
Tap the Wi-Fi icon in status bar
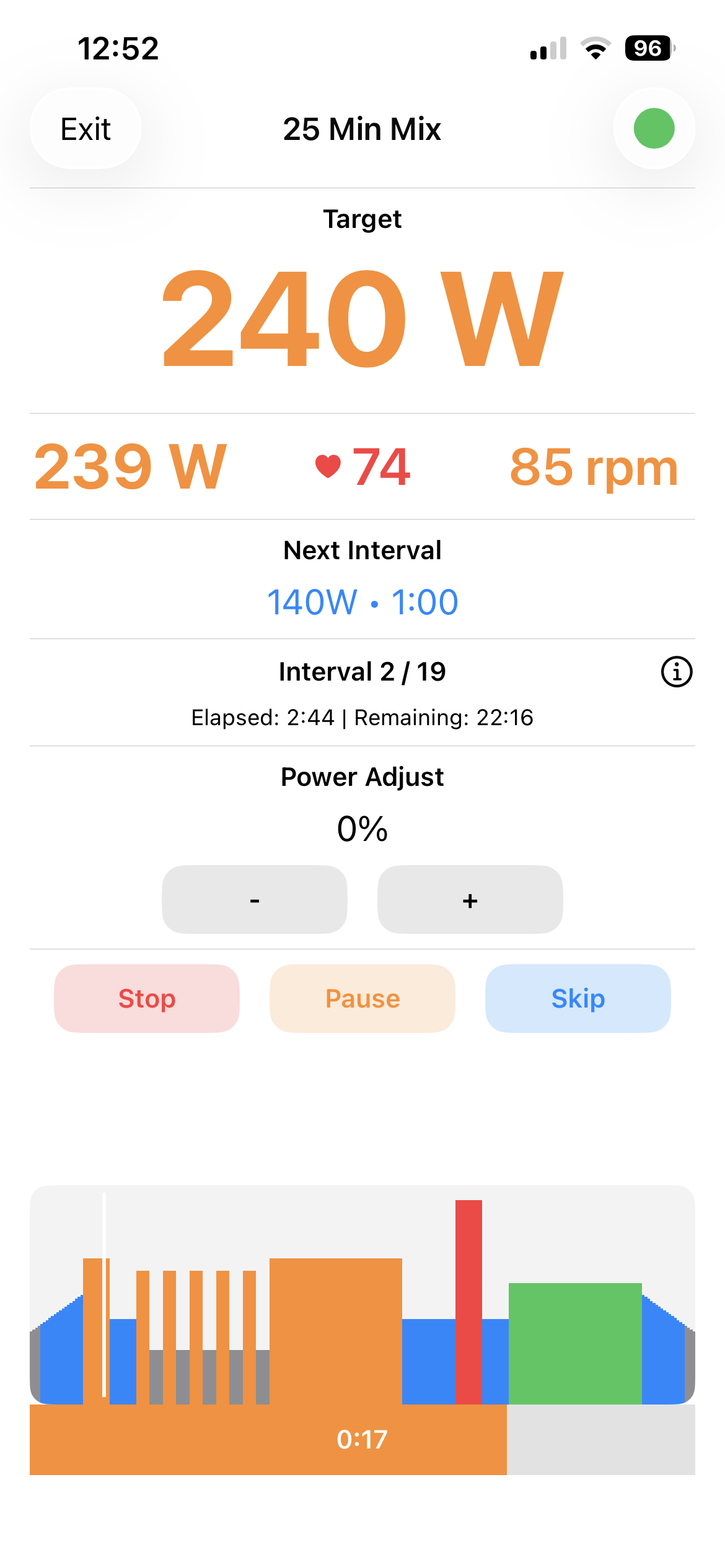point(594,48)
